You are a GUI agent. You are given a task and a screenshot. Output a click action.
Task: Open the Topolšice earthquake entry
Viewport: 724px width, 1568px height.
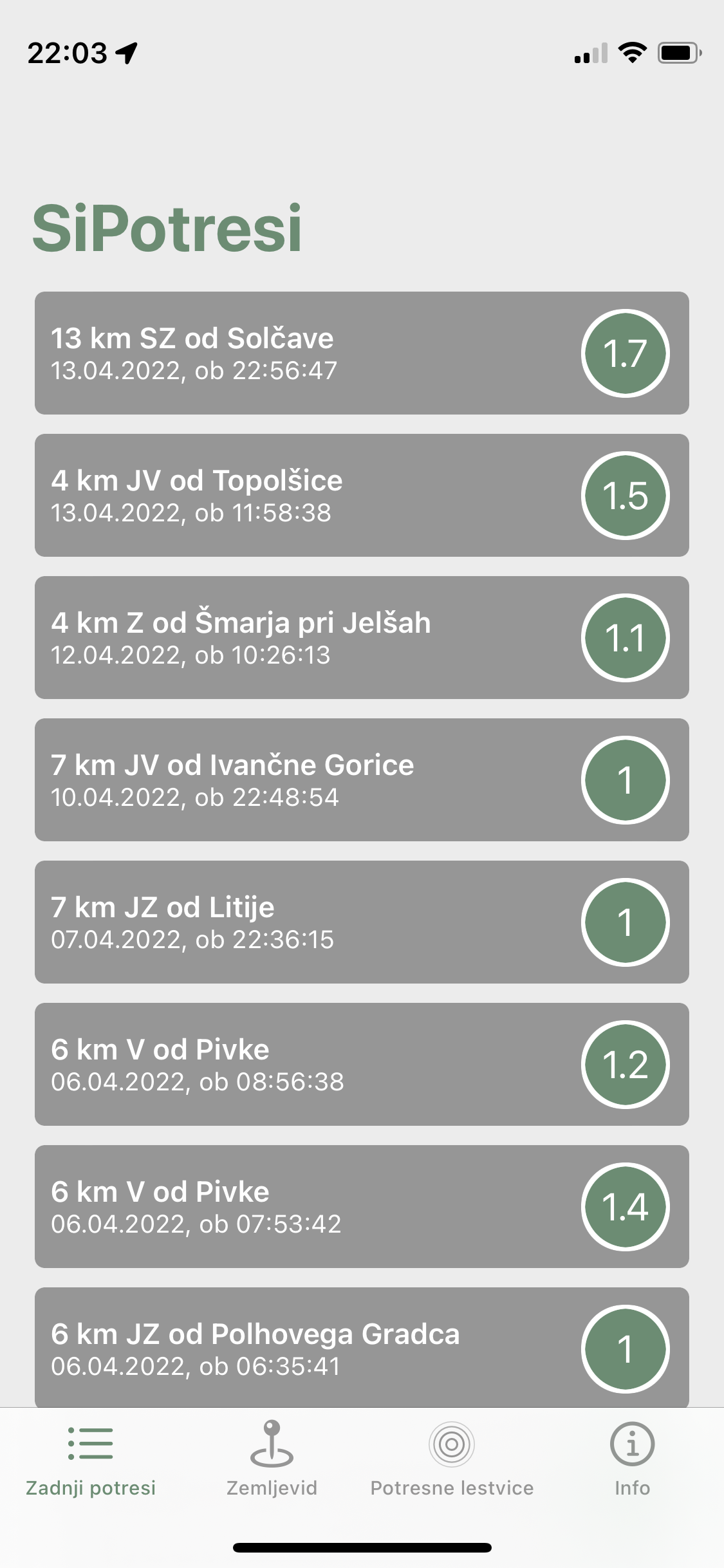tap(360, 495)
